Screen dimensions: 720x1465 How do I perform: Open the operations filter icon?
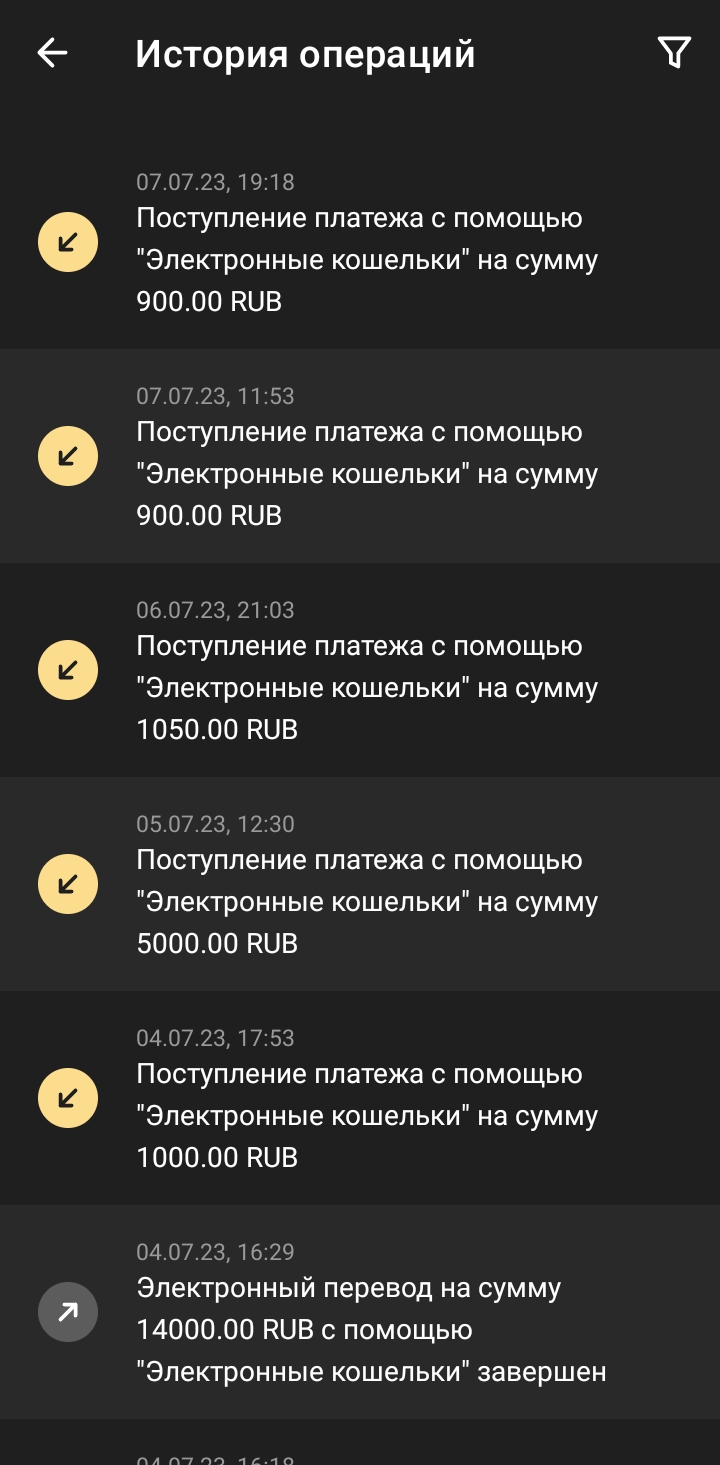[674, 53]
